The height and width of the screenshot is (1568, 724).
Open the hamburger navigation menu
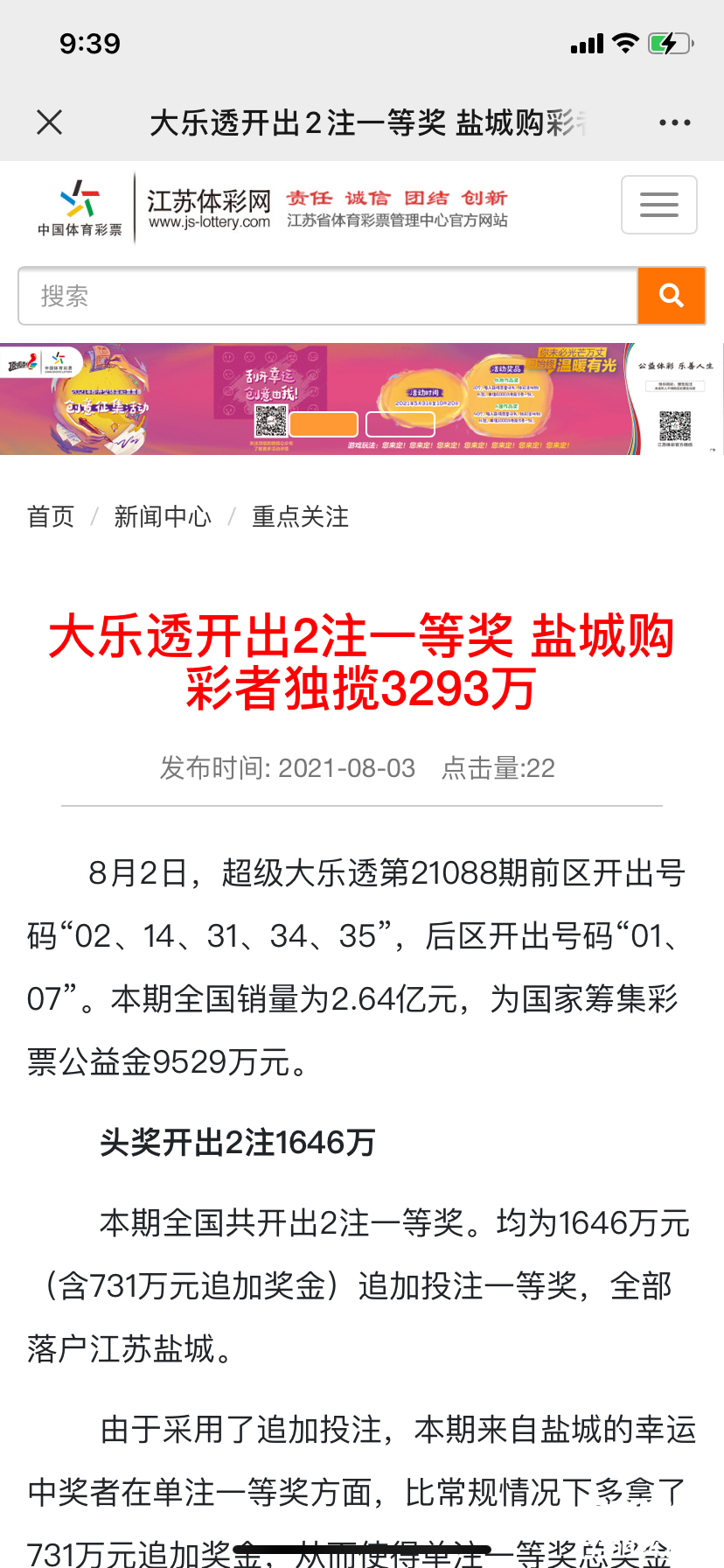tap(658, 205)
